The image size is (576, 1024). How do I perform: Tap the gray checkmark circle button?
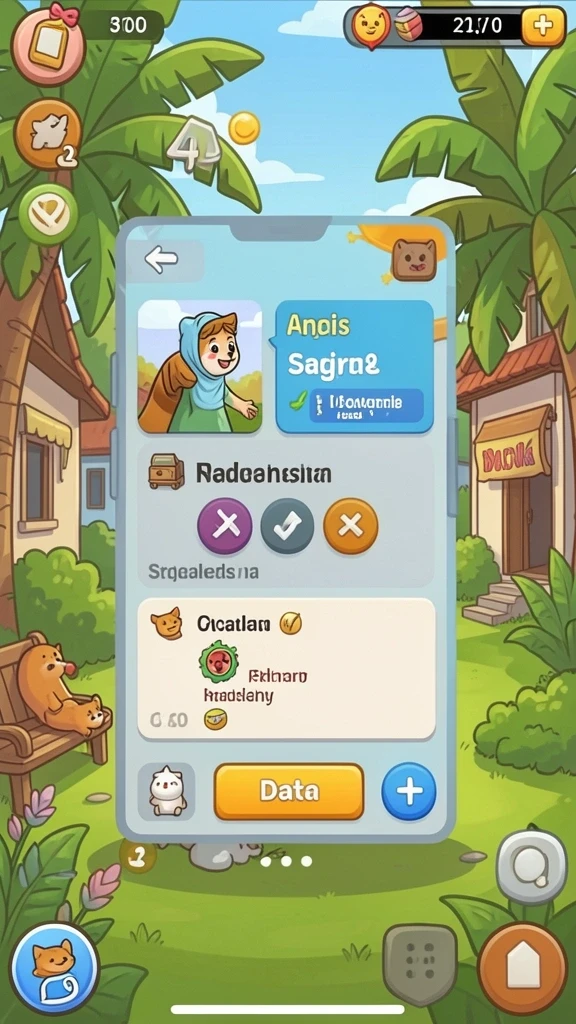click(287, 526)
